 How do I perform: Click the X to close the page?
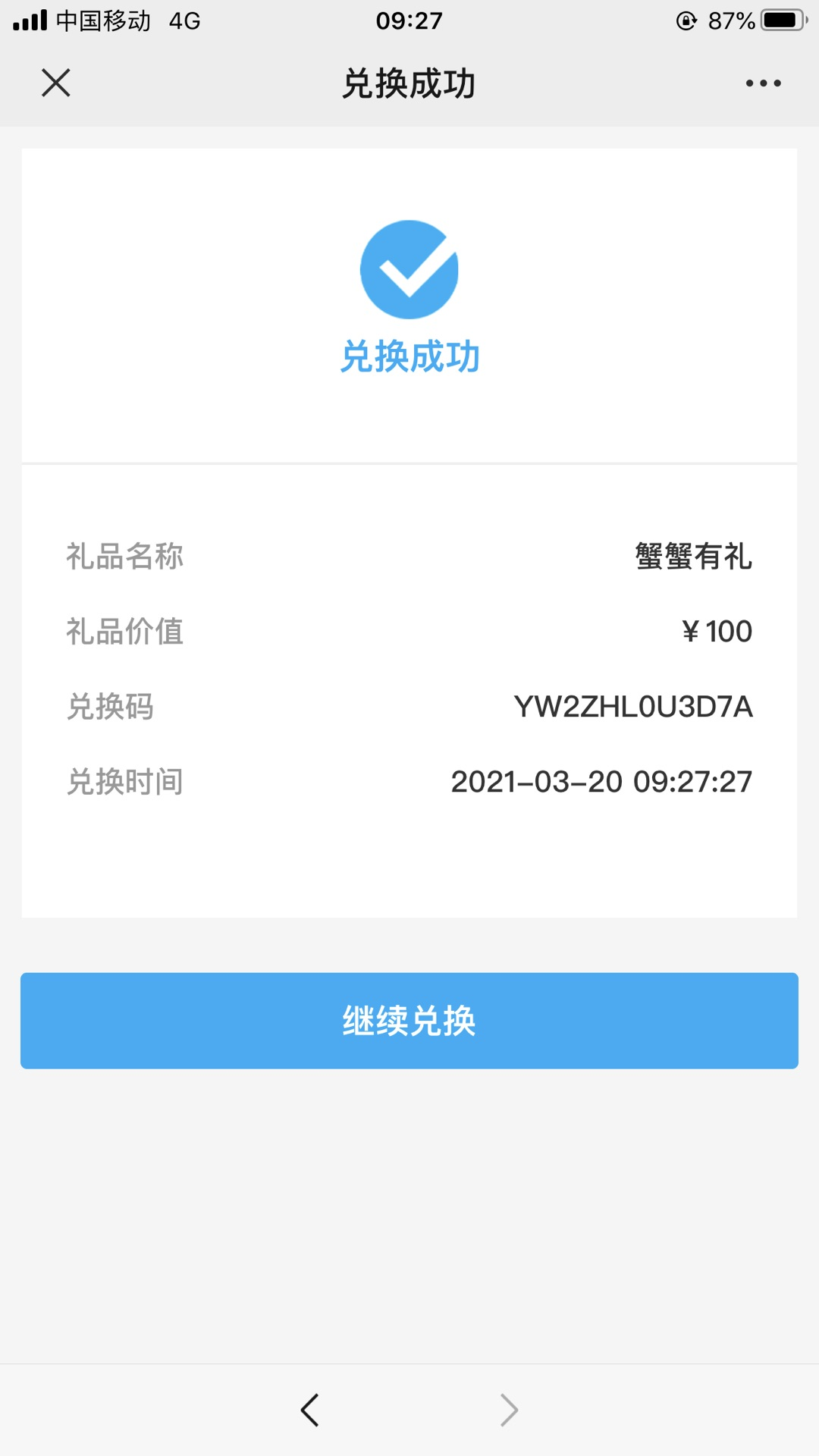55,83
